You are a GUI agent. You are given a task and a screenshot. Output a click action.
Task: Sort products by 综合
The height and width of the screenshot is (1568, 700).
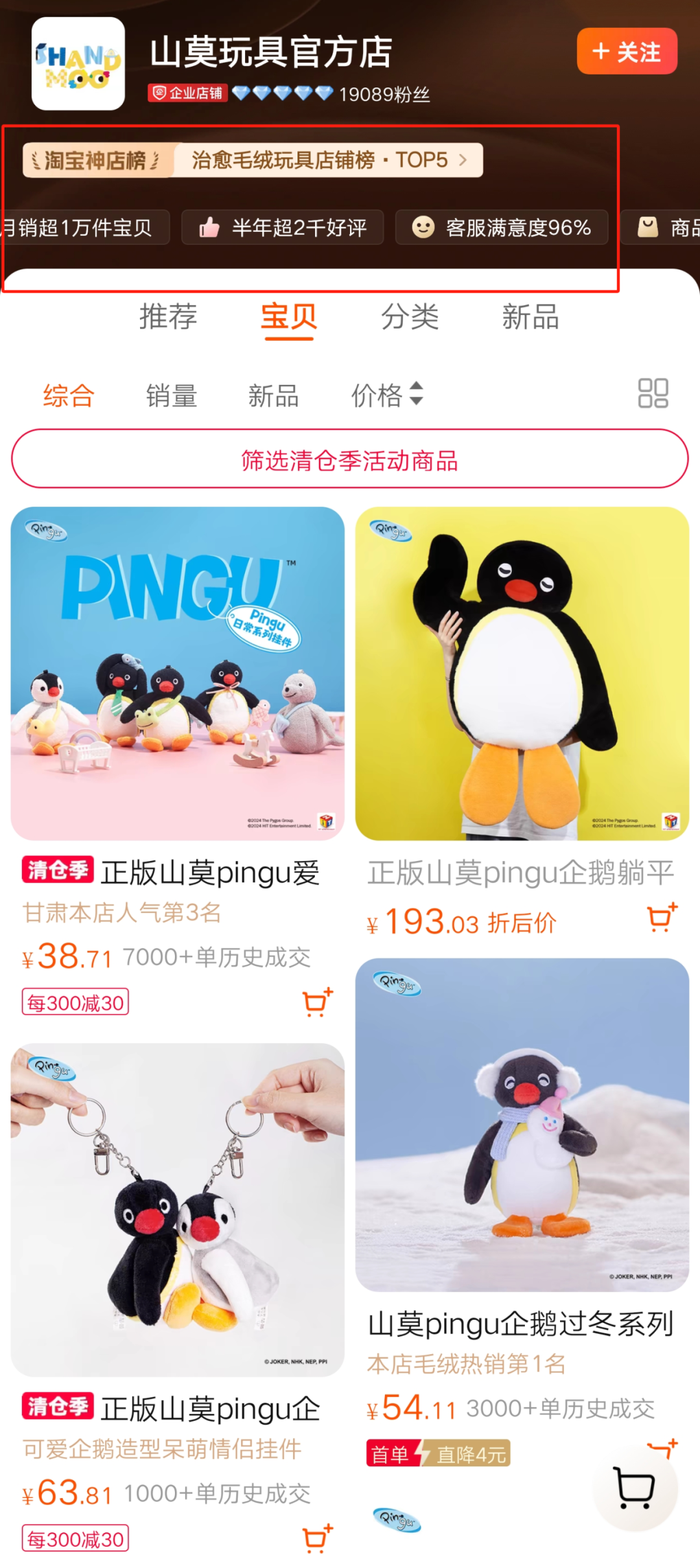(x=69, y=395)
